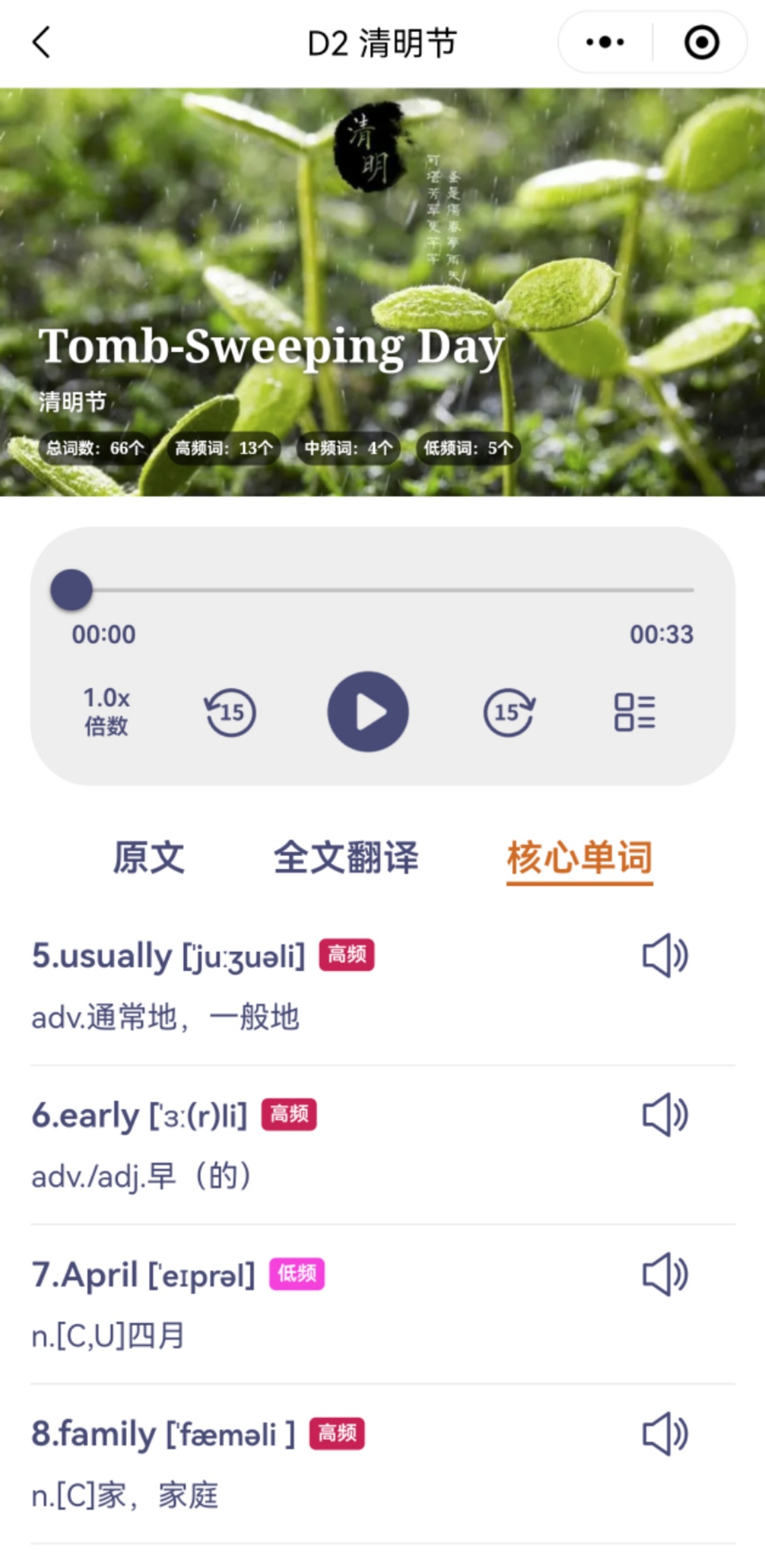Play the family pronunciation speaker

pyautogui.click(x=664, y=1433)
